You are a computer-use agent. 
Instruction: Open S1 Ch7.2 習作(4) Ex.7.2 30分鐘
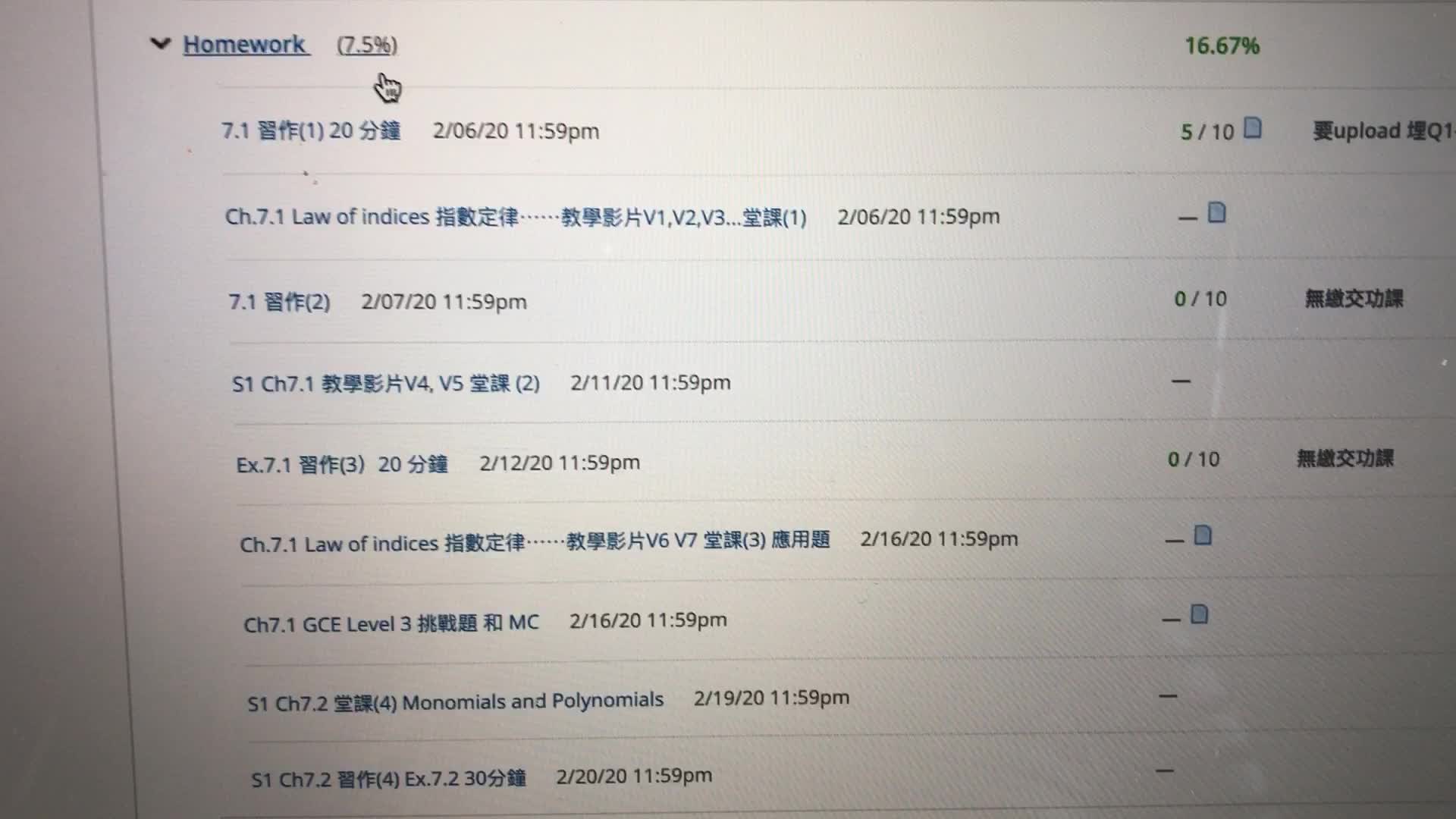pyautogui.click(x=388, y=779)
